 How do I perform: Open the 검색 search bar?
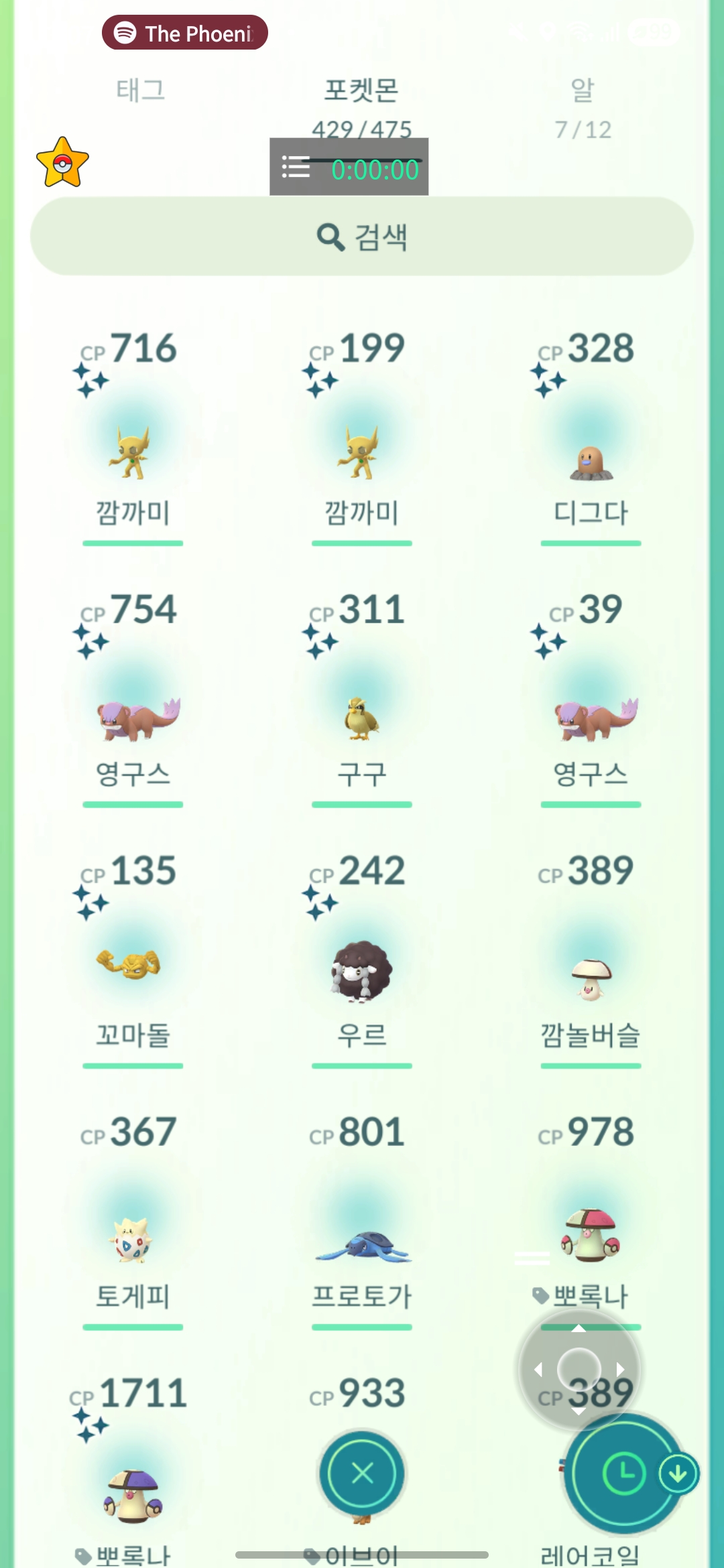(362, 237)
